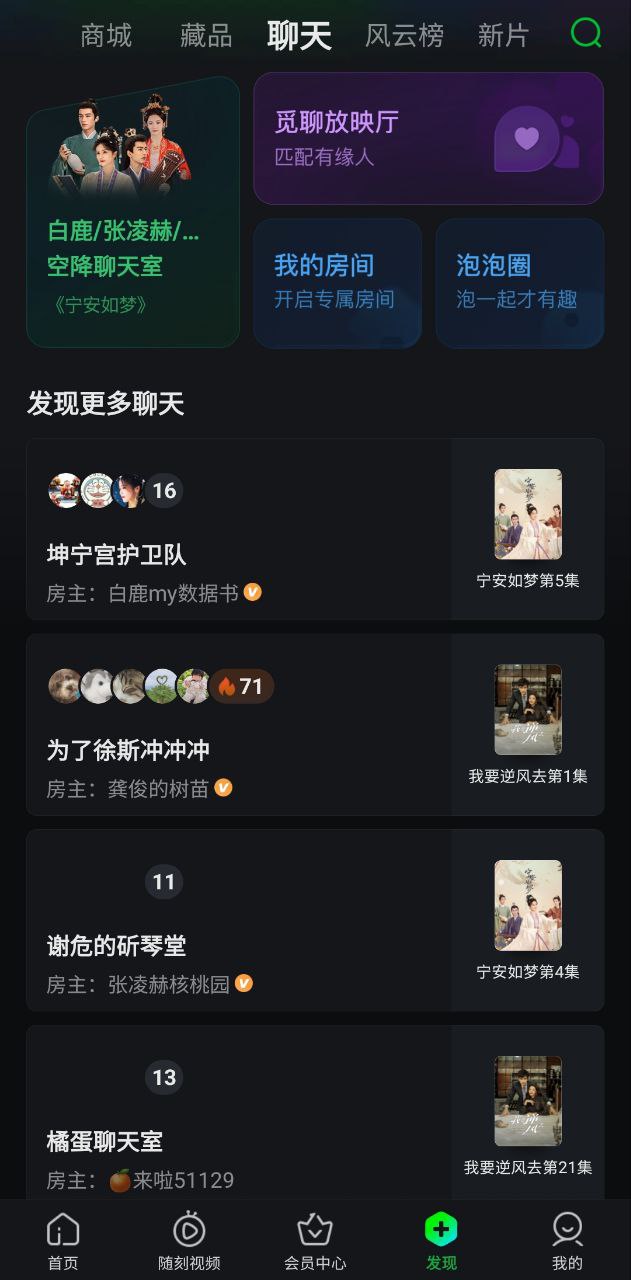Screen dimensions: 631x1280
Task: Go to the 首页 tab
Action: pos(63,1241)
